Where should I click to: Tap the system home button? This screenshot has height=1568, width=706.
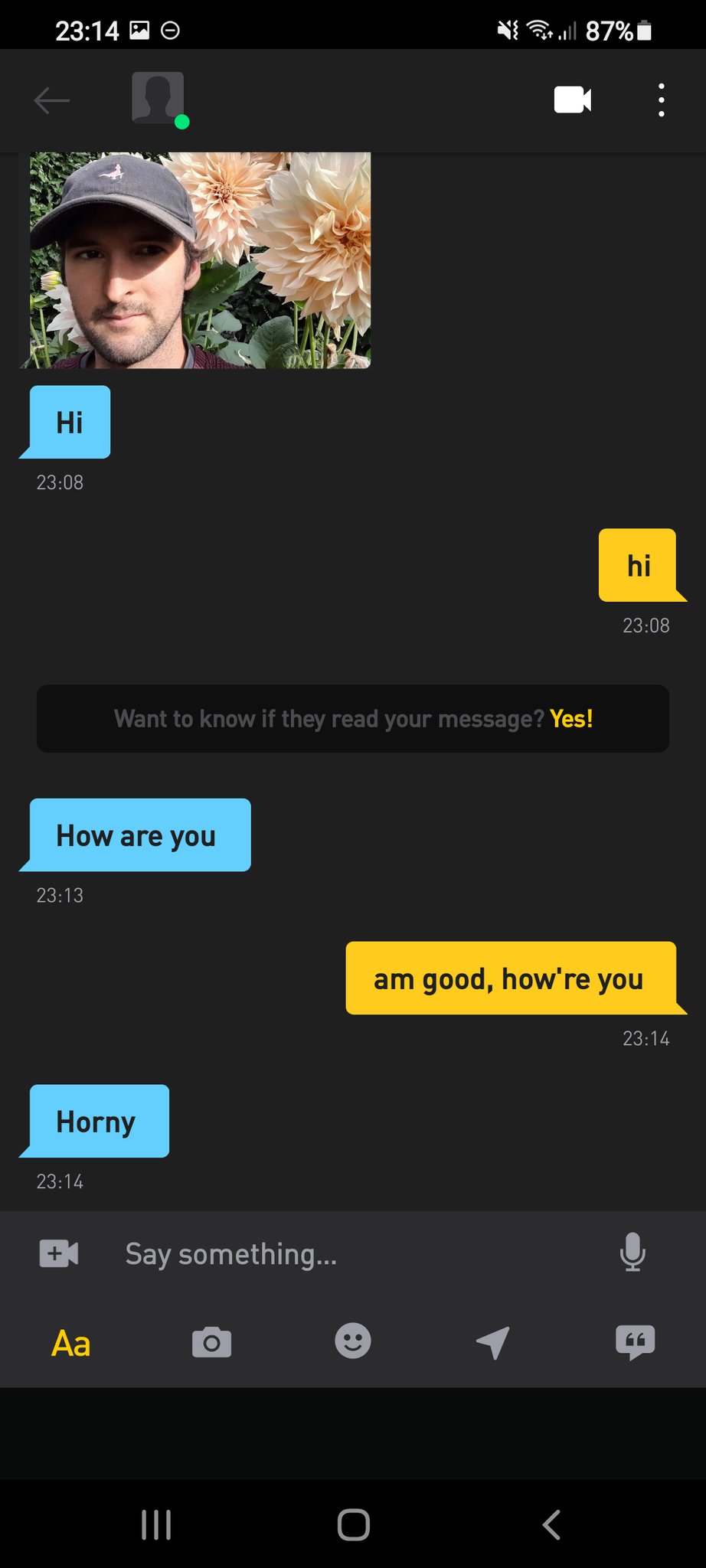pyautogui.click(x=353, y=1524)
